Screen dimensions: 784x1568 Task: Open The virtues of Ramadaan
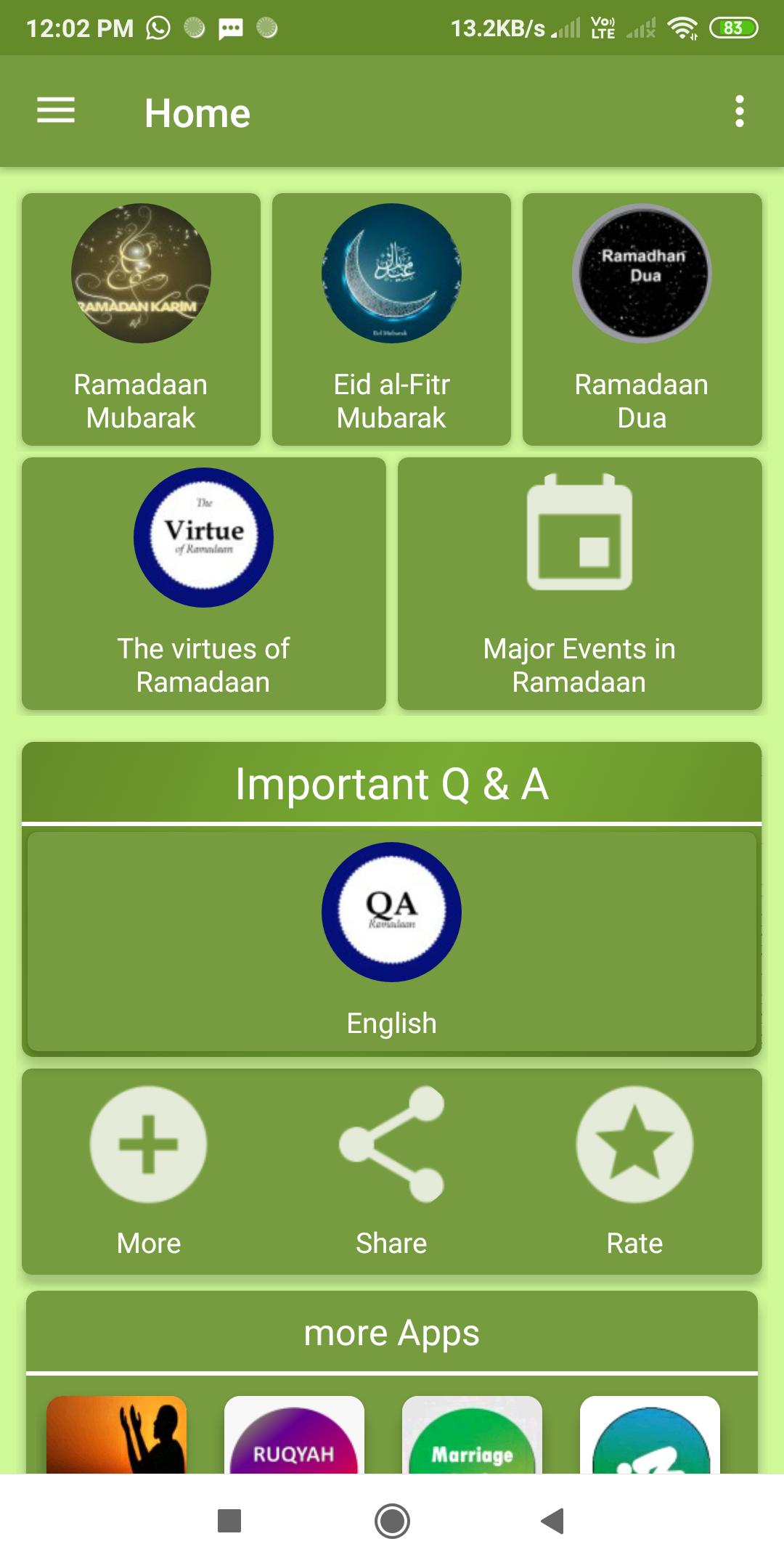203,584
